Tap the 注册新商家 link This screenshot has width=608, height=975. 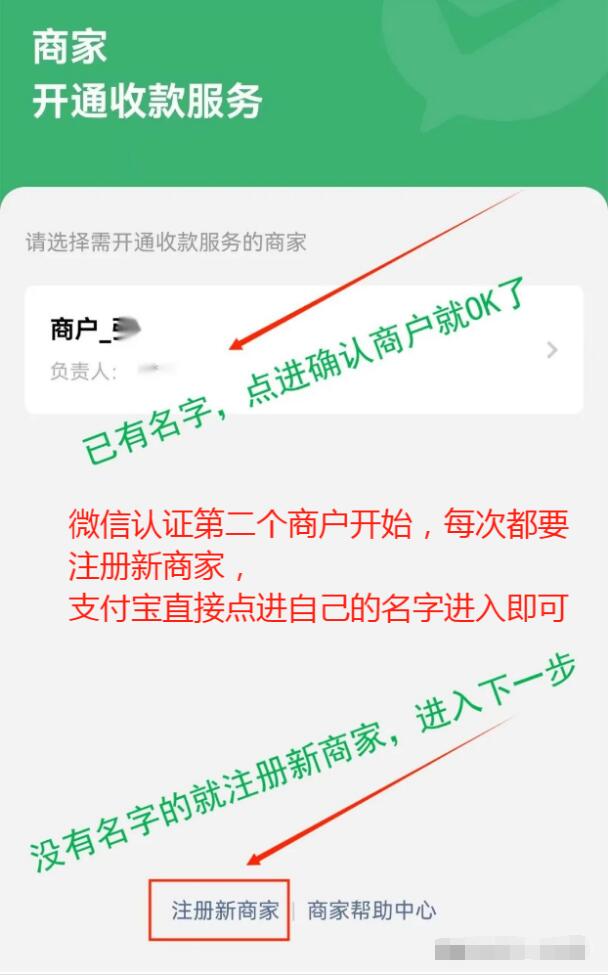pos(224,911)
